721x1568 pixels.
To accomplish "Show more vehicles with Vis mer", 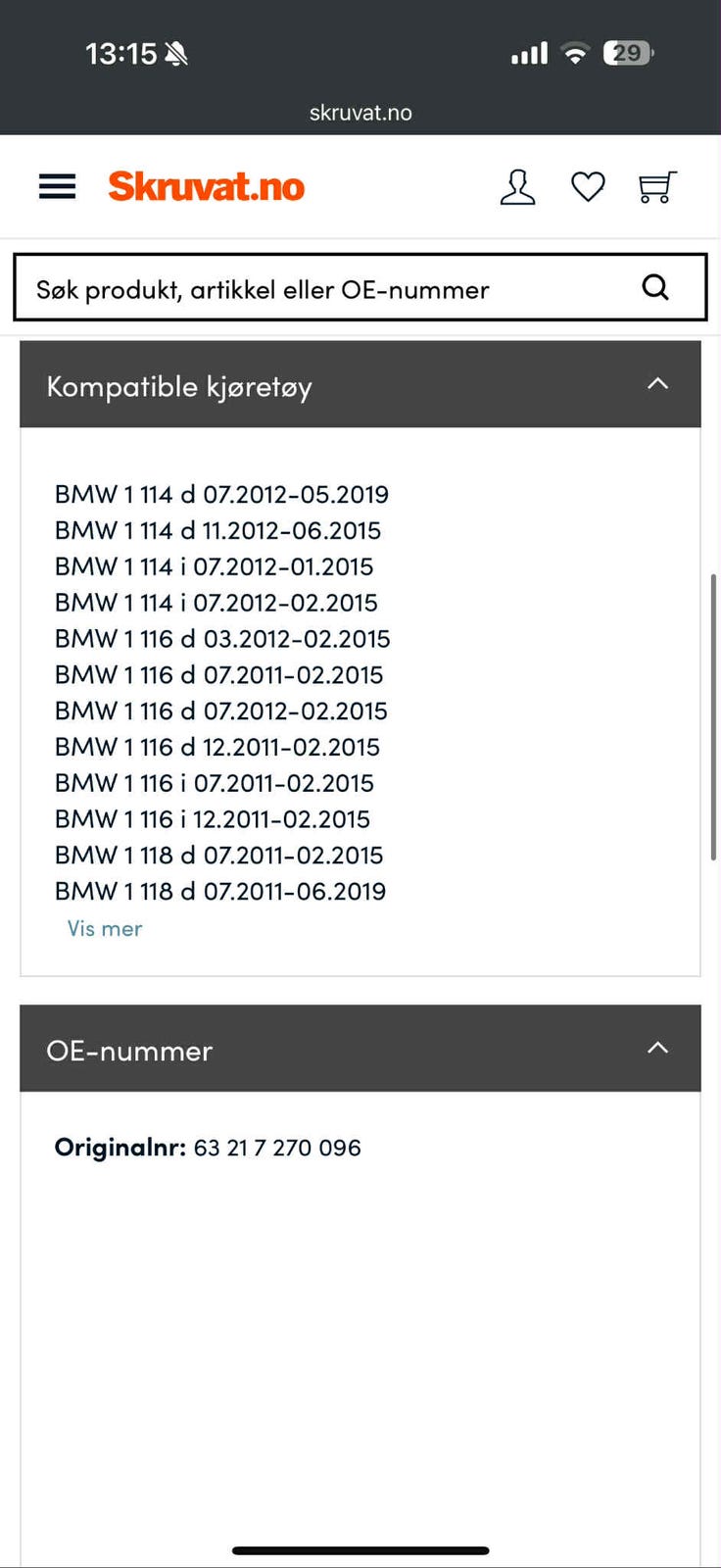I will click(105, 929).
